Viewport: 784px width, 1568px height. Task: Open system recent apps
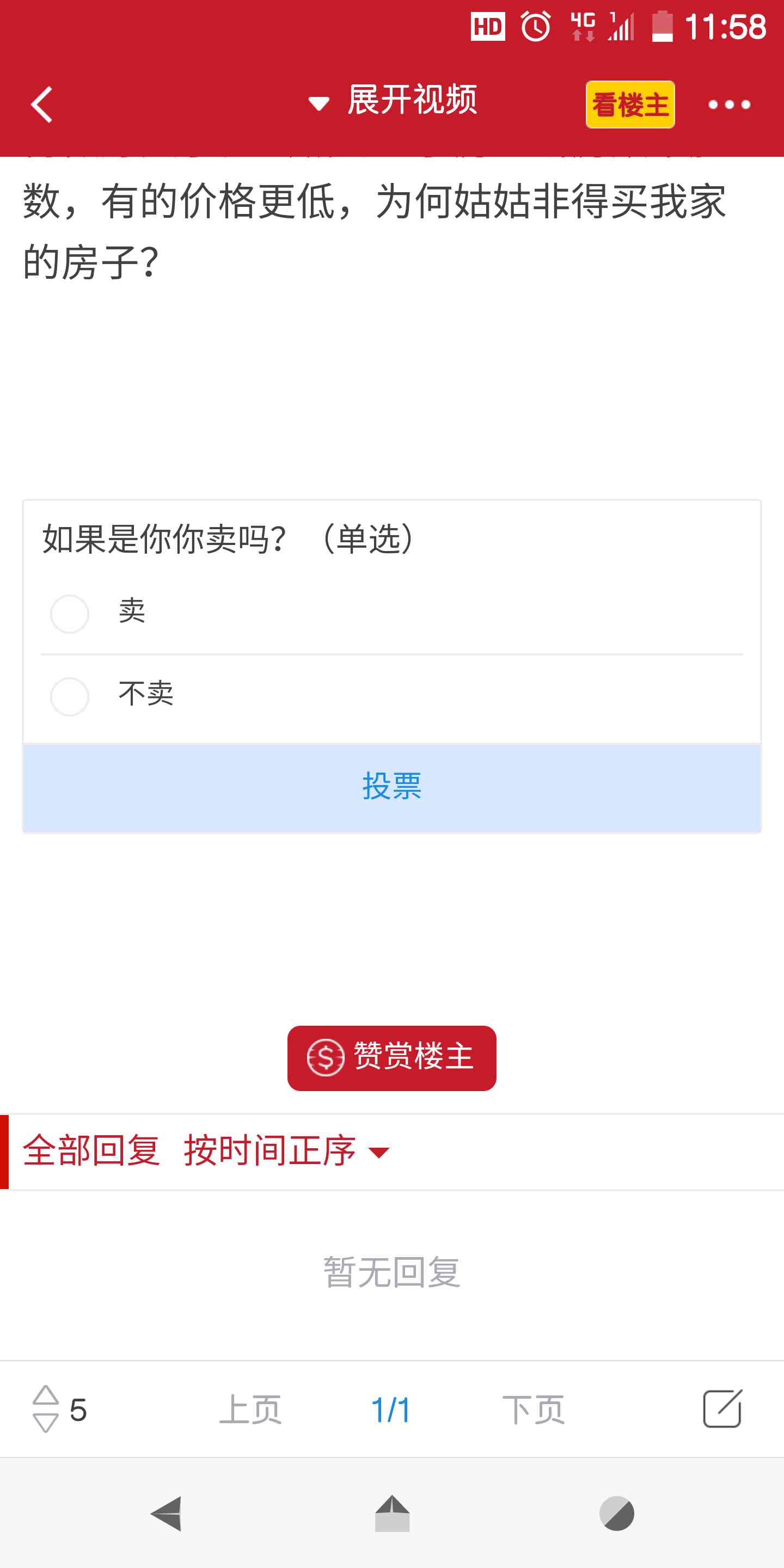(x=617, y=1513)
